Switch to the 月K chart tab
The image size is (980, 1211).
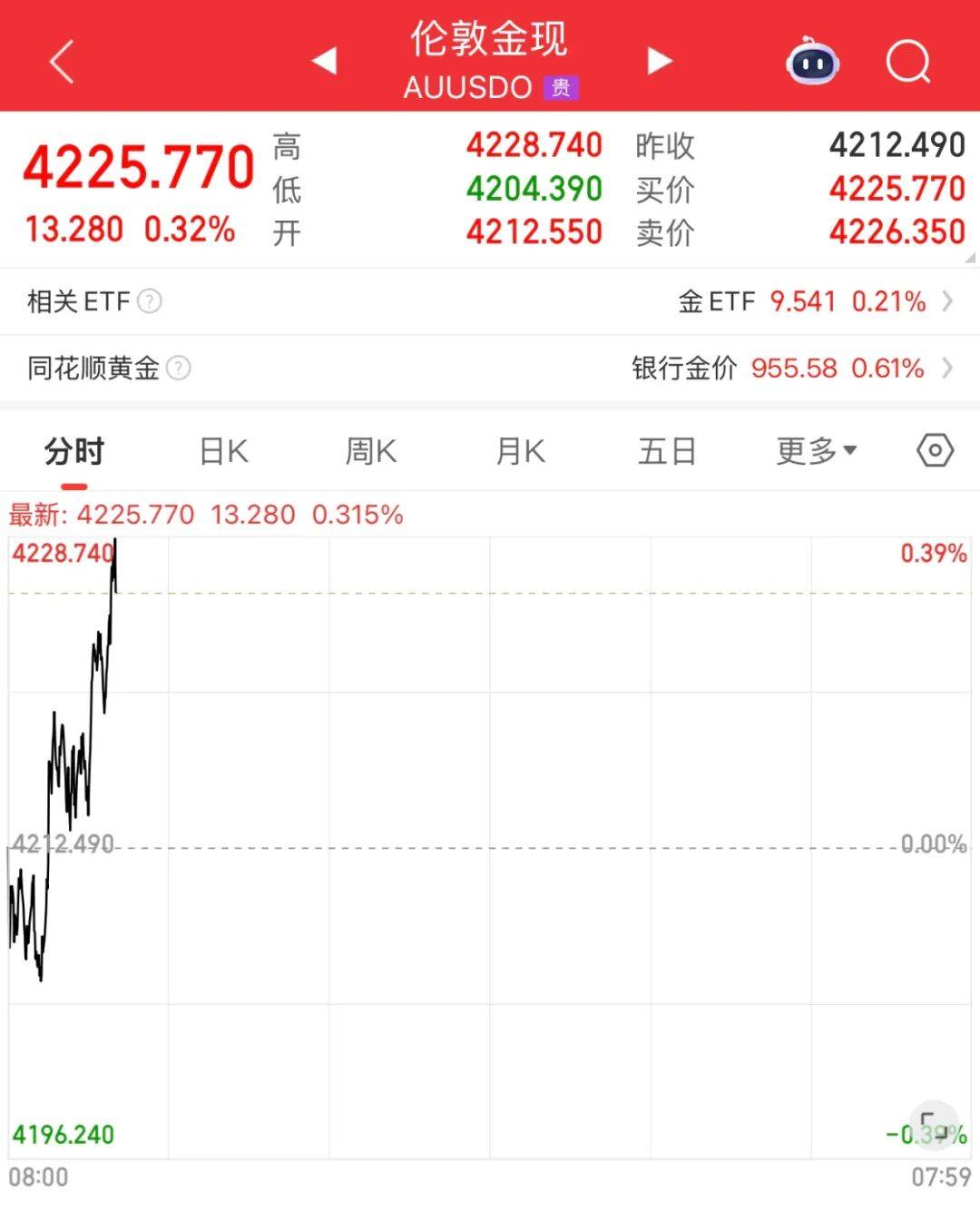click(520, 451)
